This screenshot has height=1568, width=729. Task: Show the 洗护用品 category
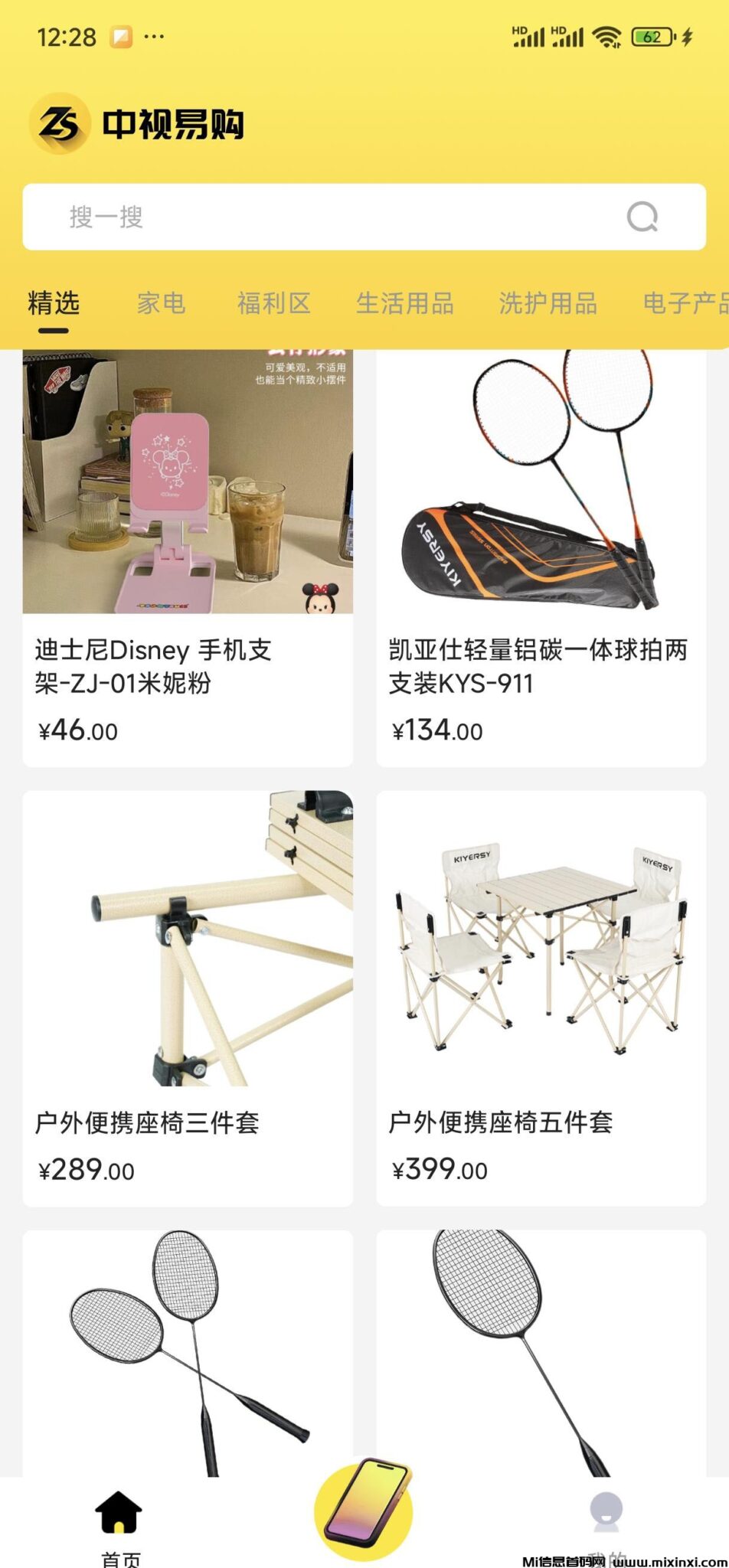[548, 304]
